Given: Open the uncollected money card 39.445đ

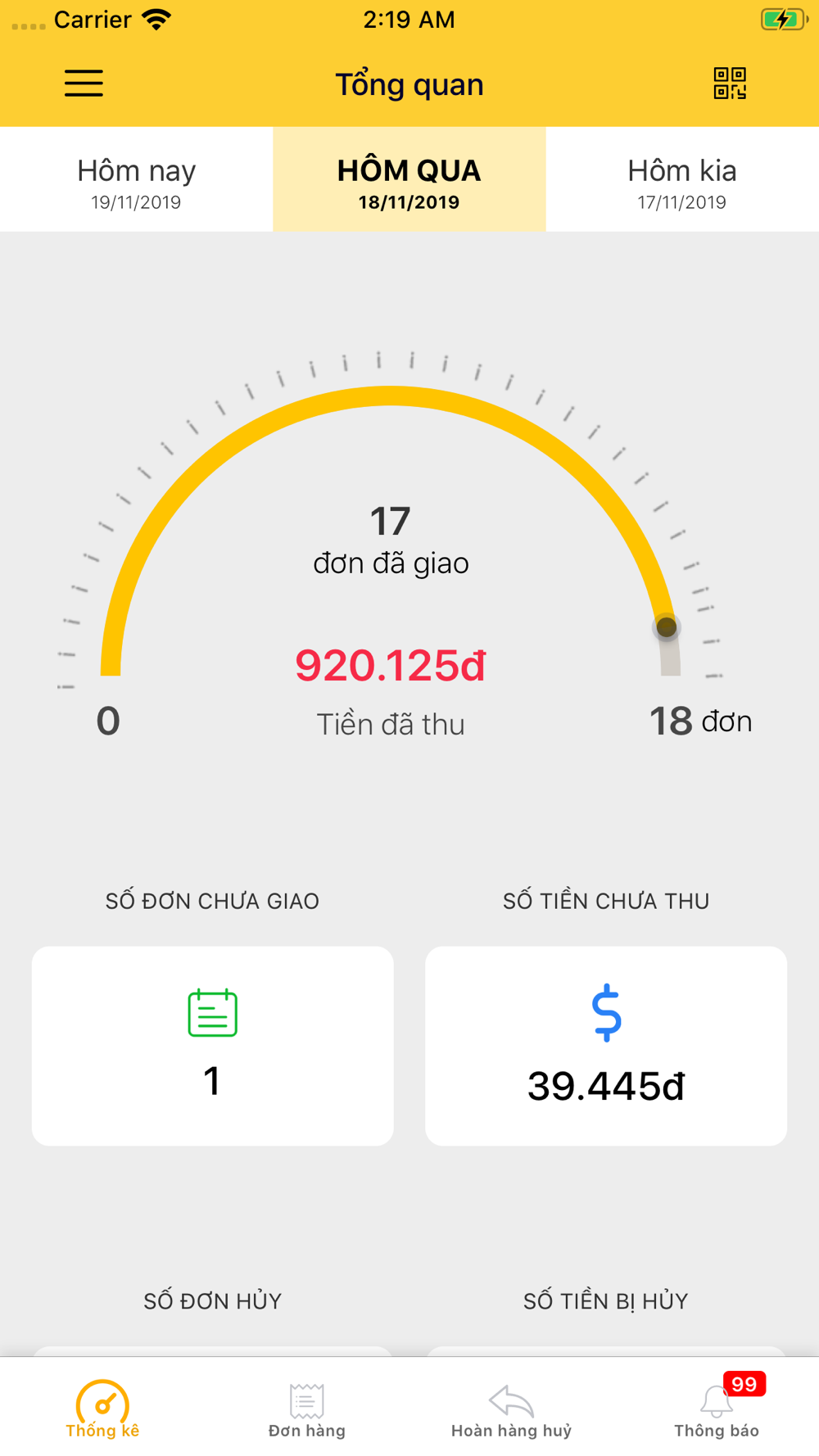Looking at the screenshot, I should (606, 1046).
